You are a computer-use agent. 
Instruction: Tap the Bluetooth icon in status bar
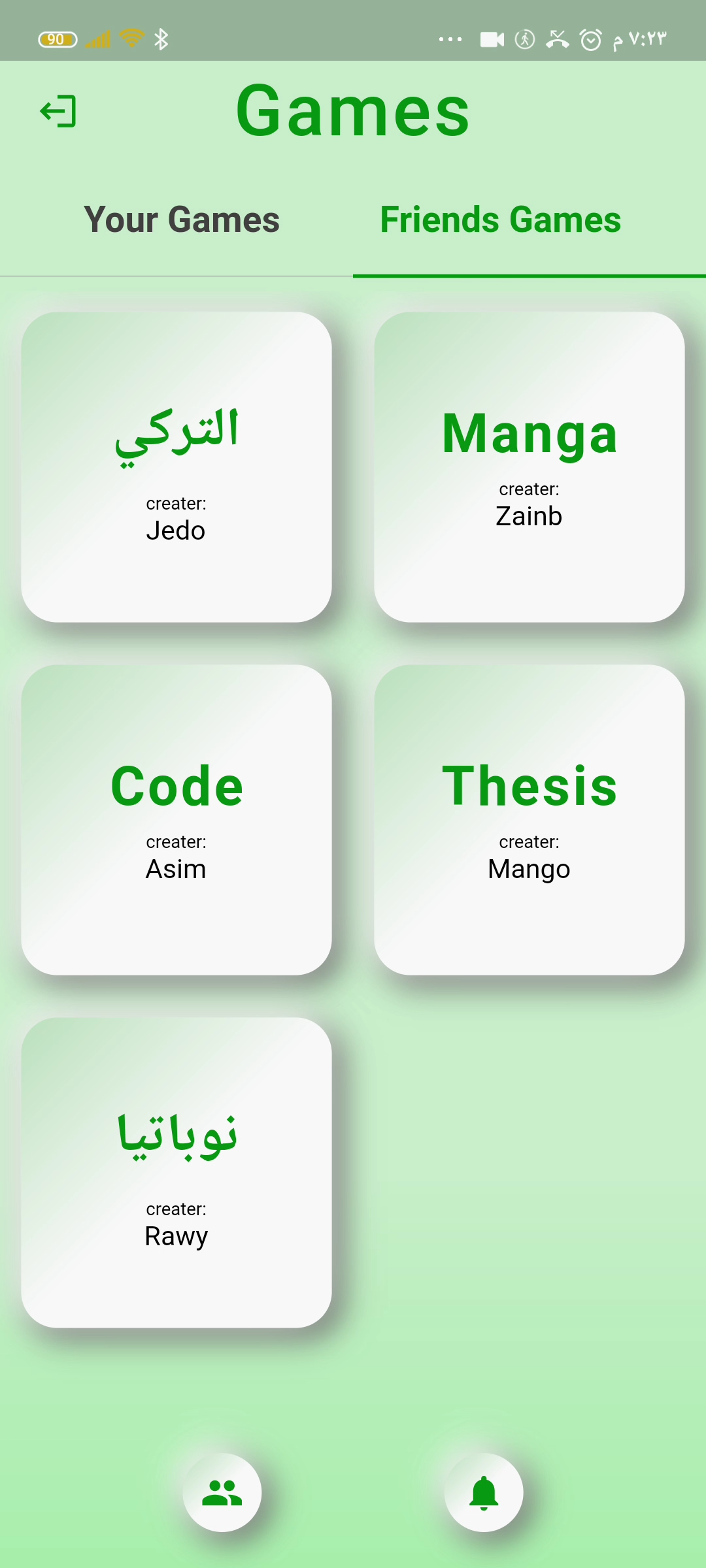[x=161, y=39]
